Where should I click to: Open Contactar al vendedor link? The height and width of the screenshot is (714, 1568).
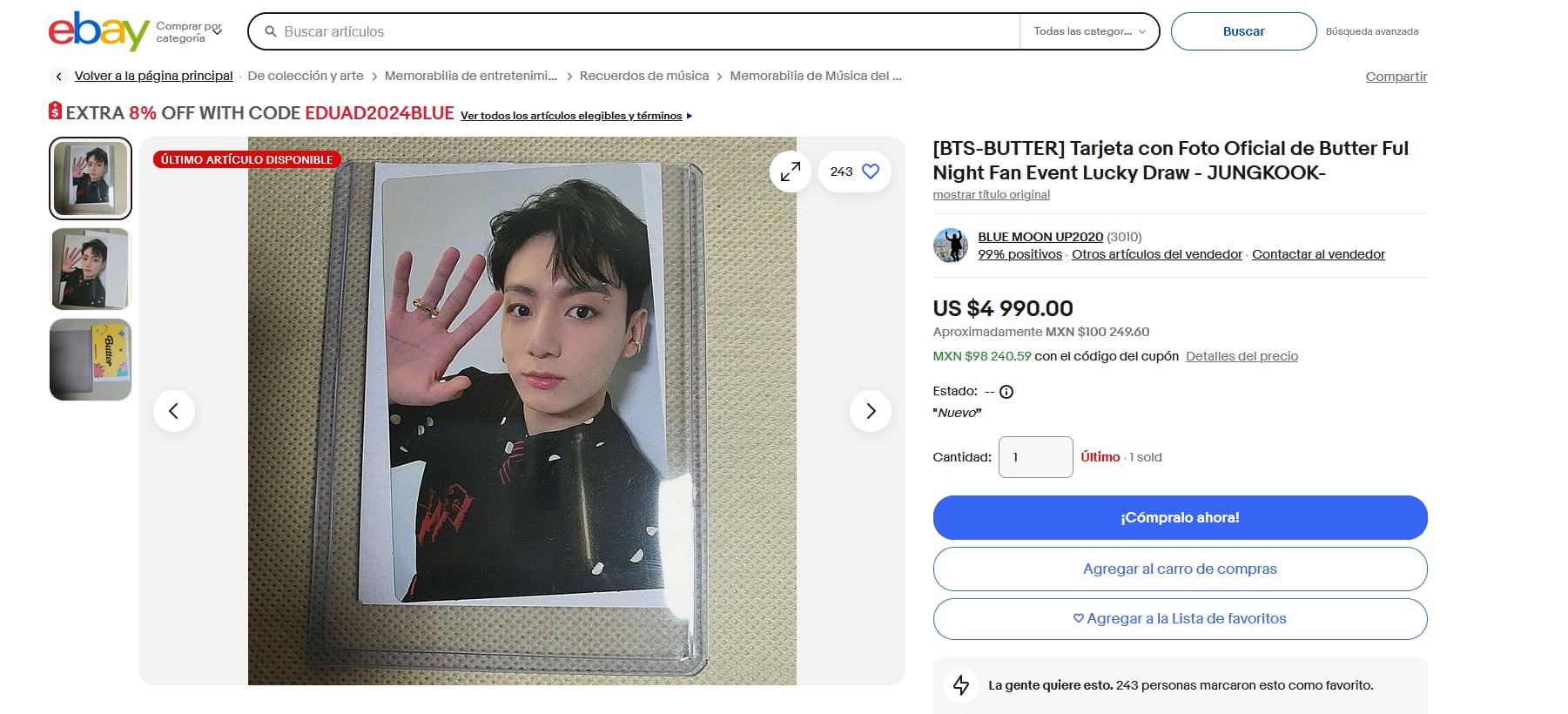pyautogui.click(x=1317, y=254)
